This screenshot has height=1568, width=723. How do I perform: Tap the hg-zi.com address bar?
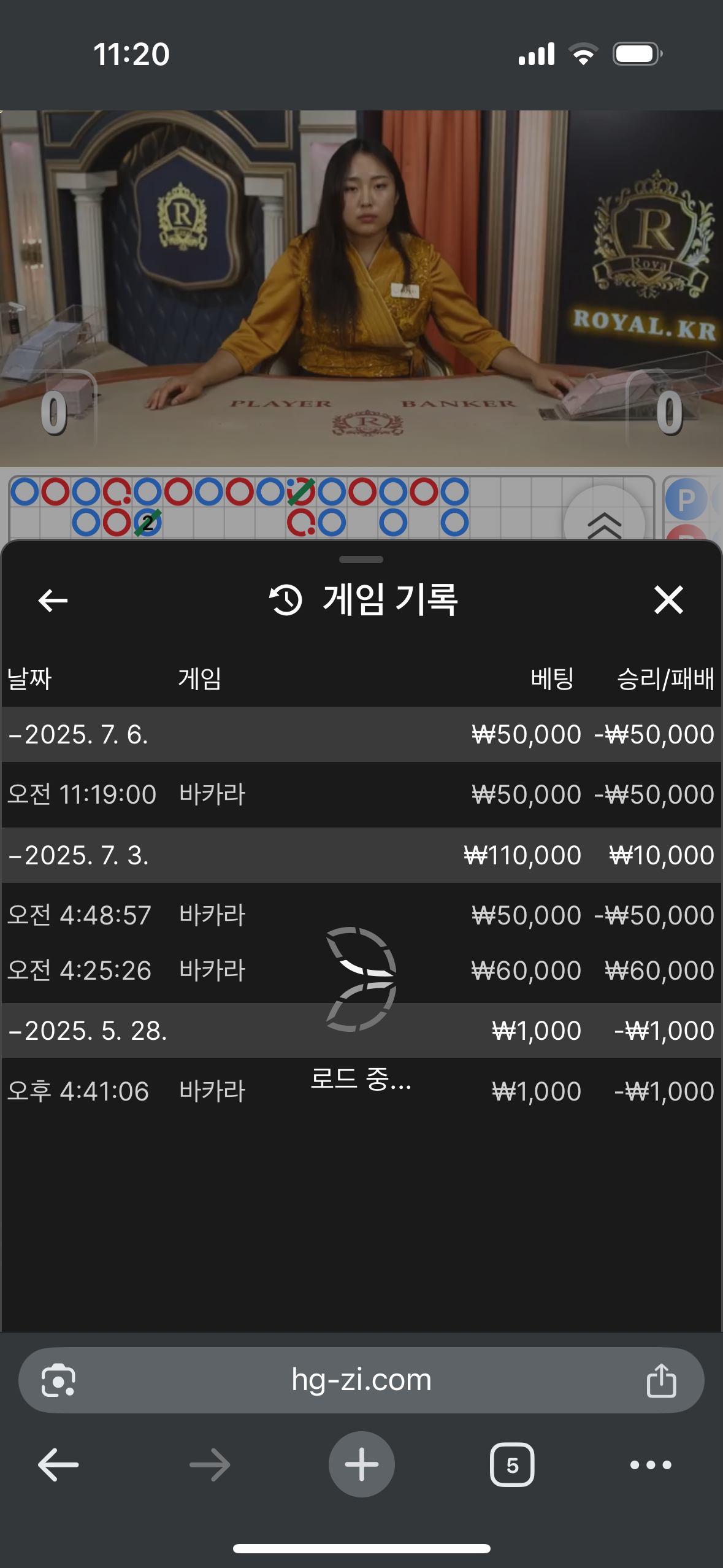tap(361, 1380)
